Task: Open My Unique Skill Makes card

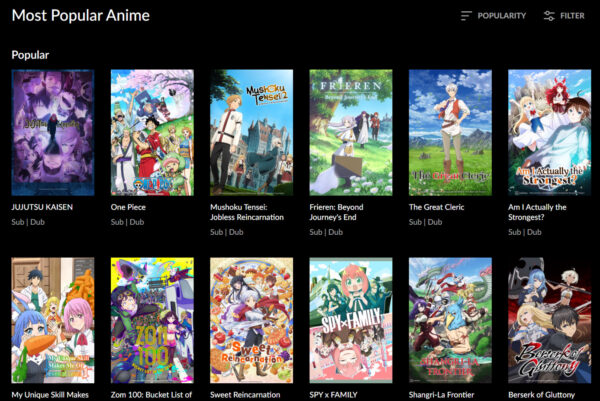Action: (x=52, y=320)
